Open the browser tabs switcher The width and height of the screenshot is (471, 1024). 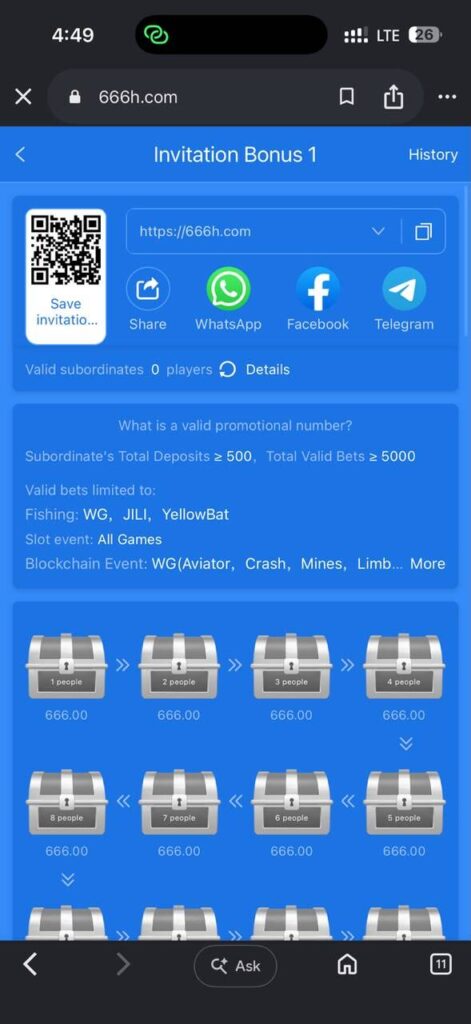point(441,964)
